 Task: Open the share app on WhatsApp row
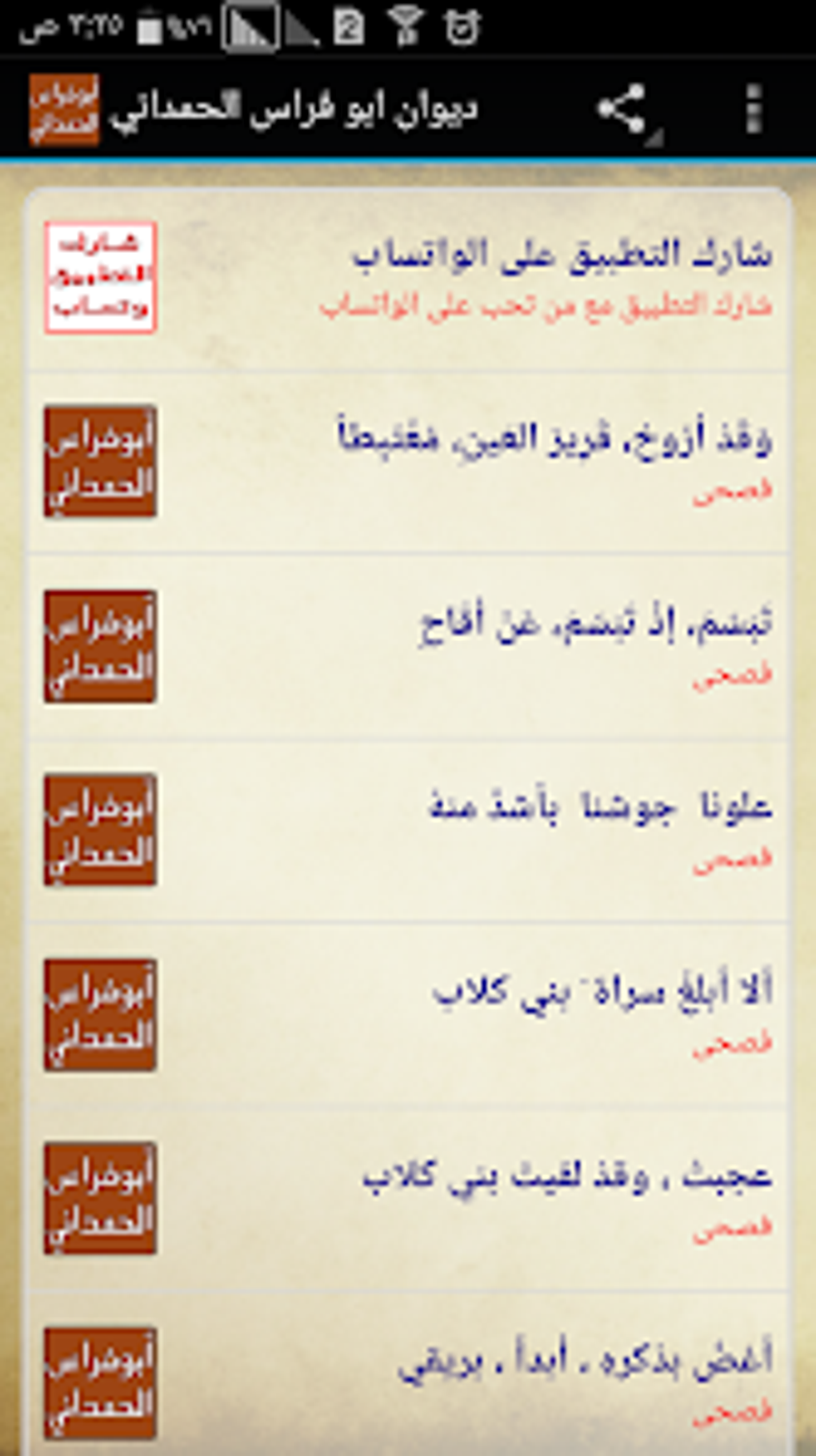[408, 279]
